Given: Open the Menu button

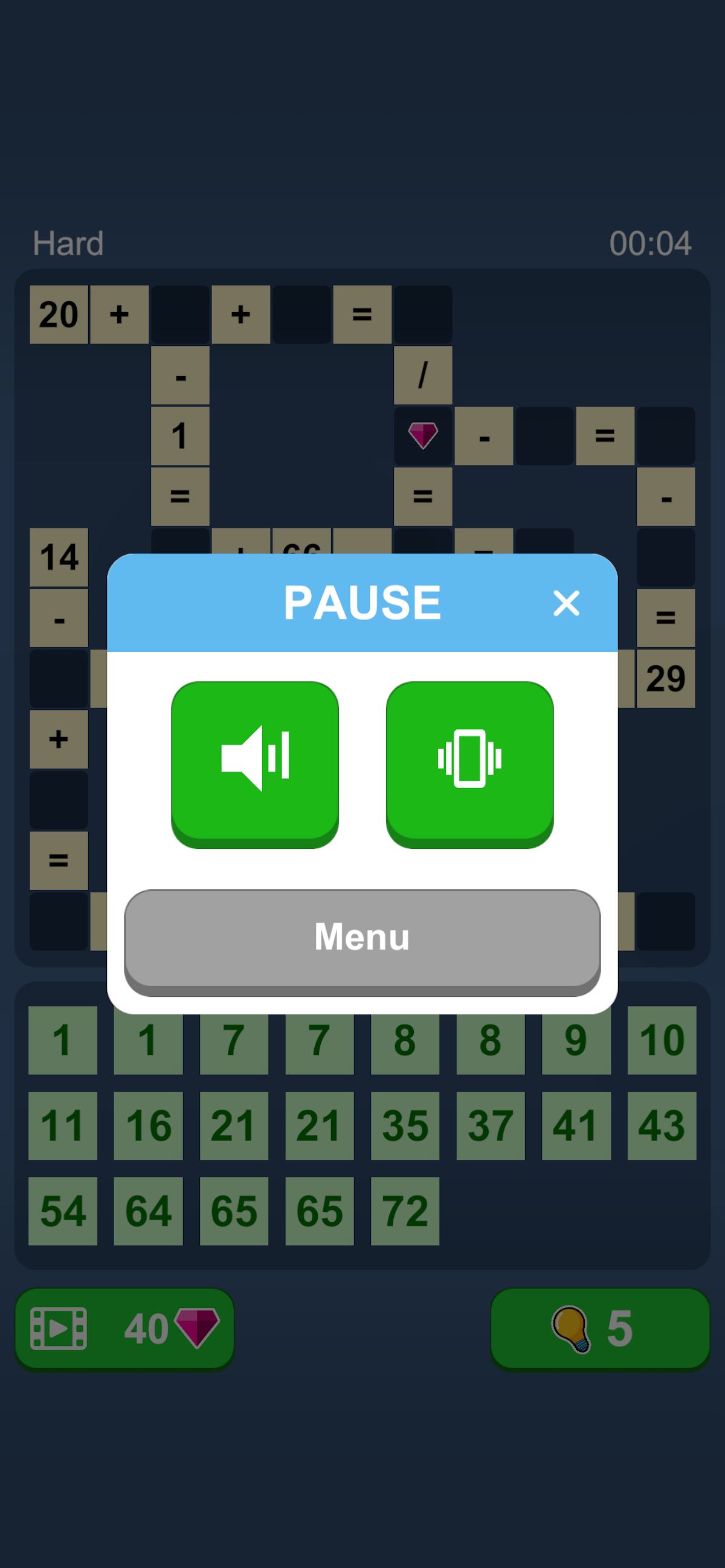Looking at the screenshot, I should click(x=362, y=938).
